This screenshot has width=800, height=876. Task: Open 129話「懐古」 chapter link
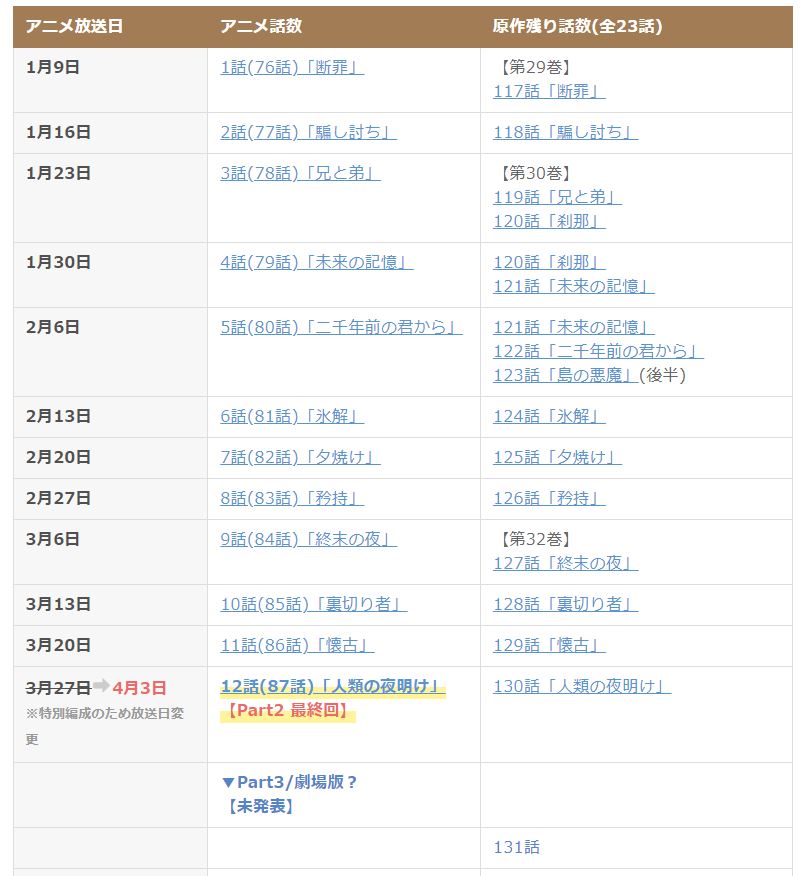coord(549,646)
